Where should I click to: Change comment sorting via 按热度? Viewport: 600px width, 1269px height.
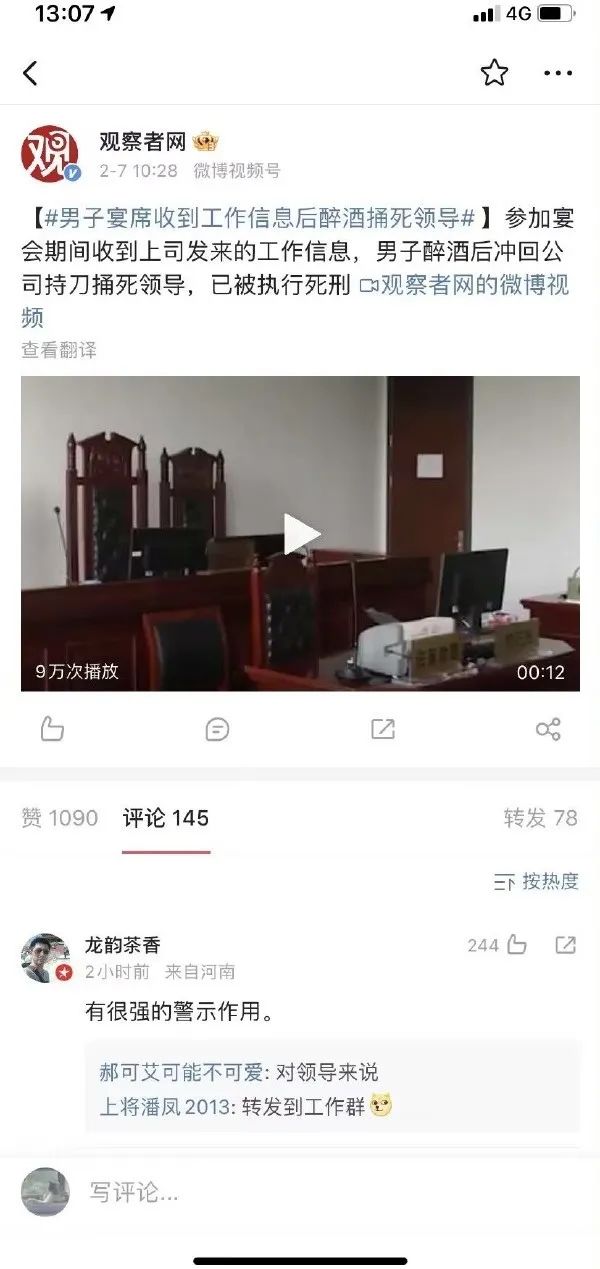[537, 881]
